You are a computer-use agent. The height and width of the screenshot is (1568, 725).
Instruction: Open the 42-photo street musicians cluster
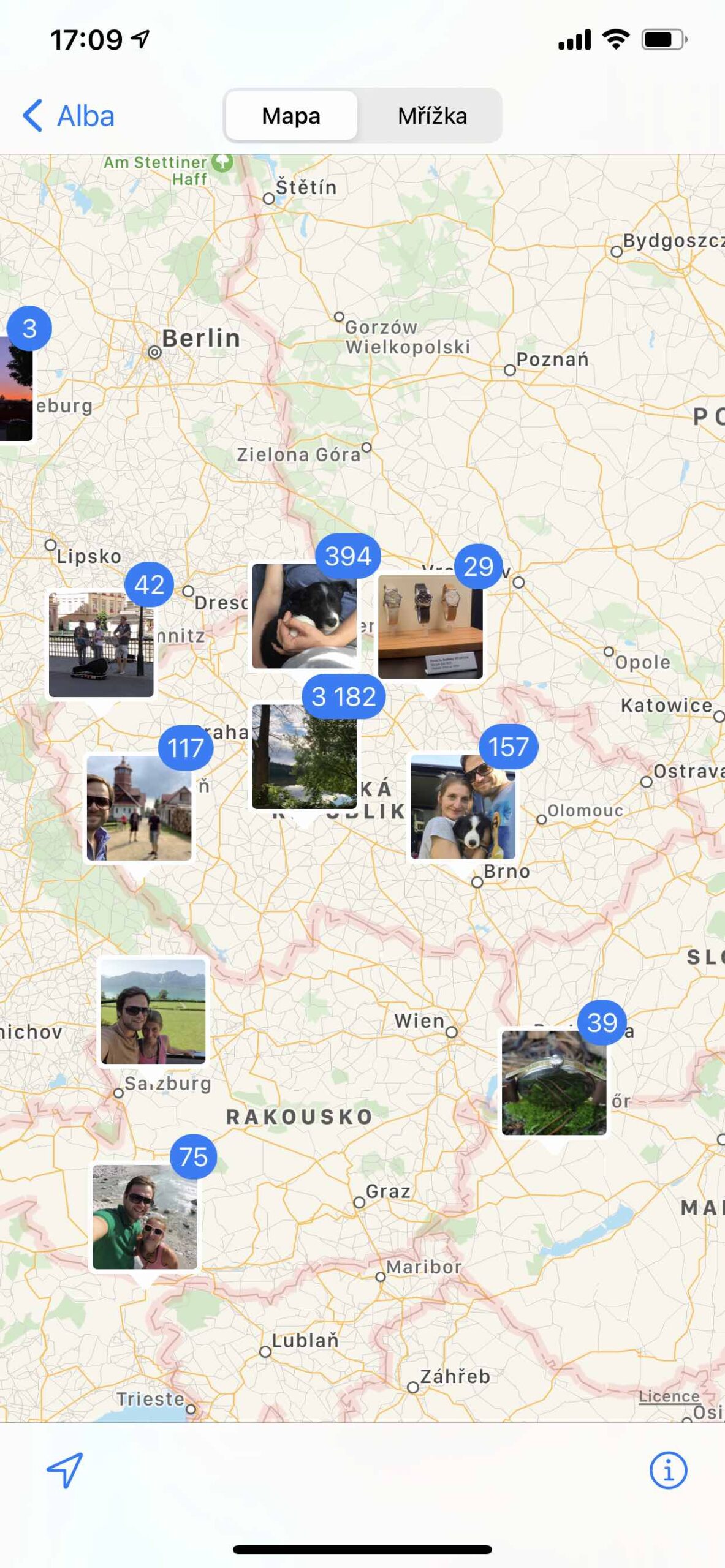pos(101,644)
